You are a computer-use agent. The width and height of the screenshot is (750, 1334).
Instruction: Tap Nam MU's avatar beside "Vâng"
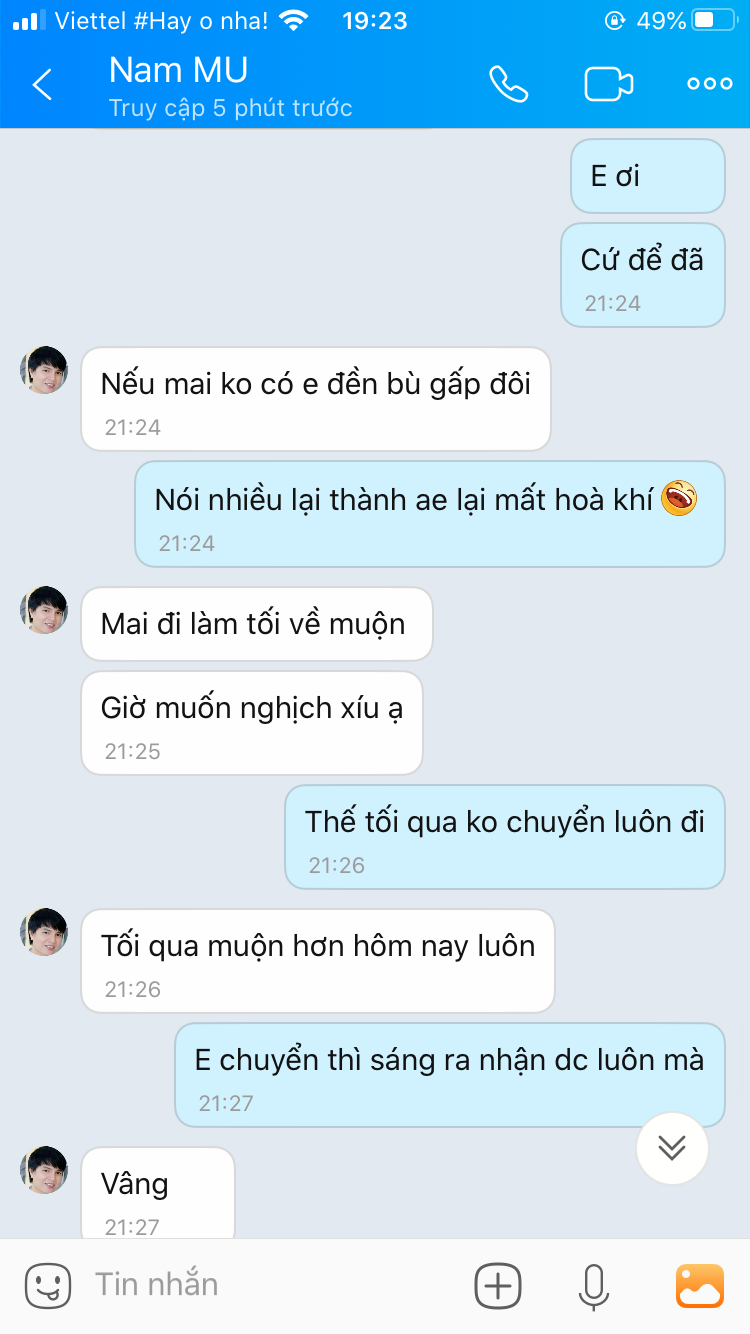click(44, 1170)
